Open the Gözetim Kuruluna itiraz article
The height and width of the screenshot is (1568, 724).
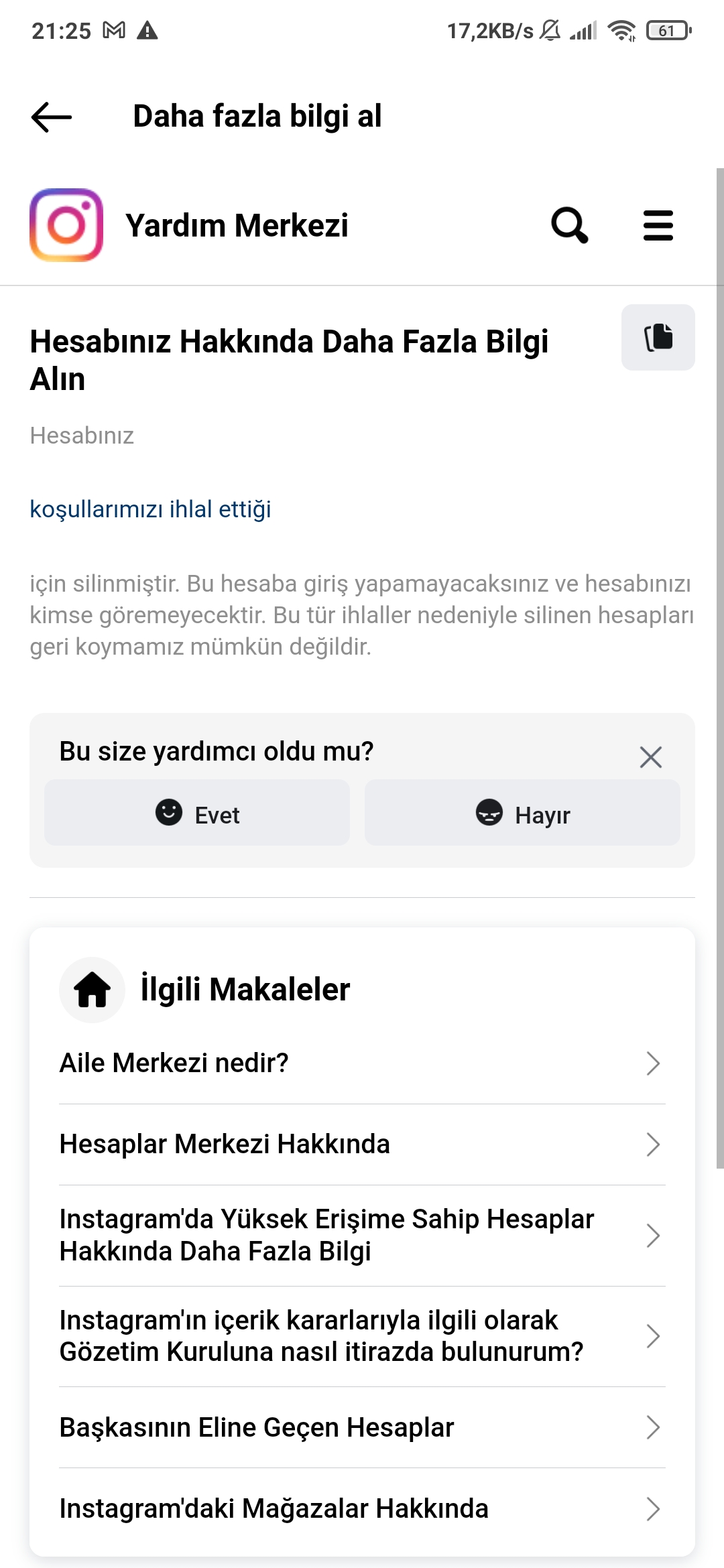[x=362, y=1337]
